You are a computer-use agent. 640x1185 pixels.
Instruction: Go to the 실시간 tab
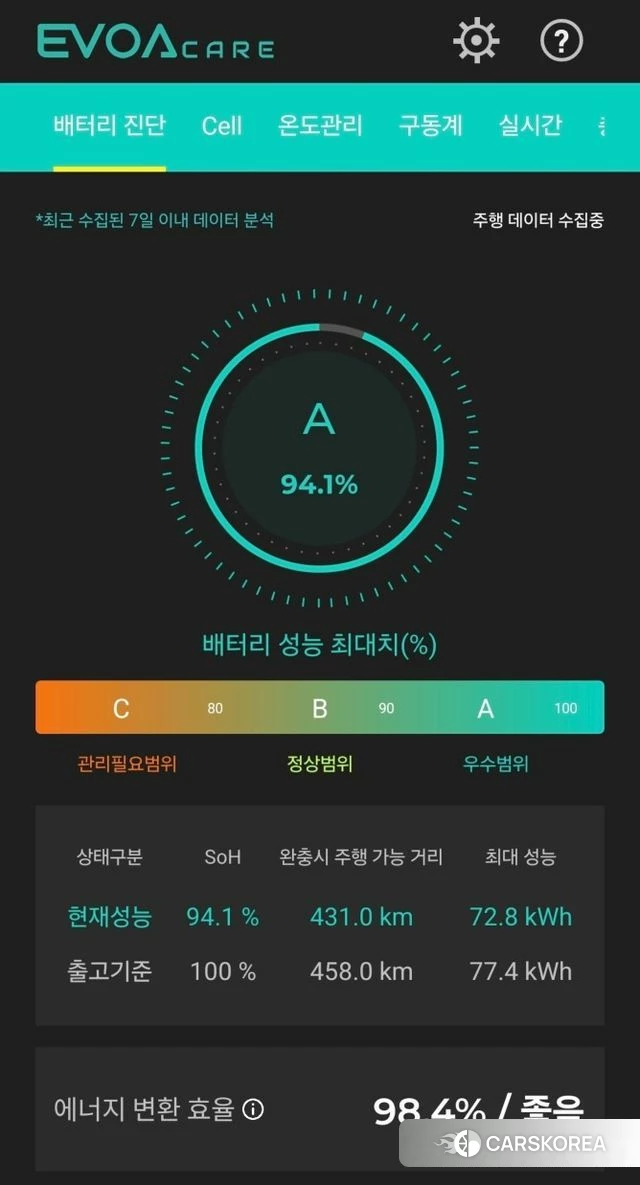pyautogui.click(x=531, y=126)
